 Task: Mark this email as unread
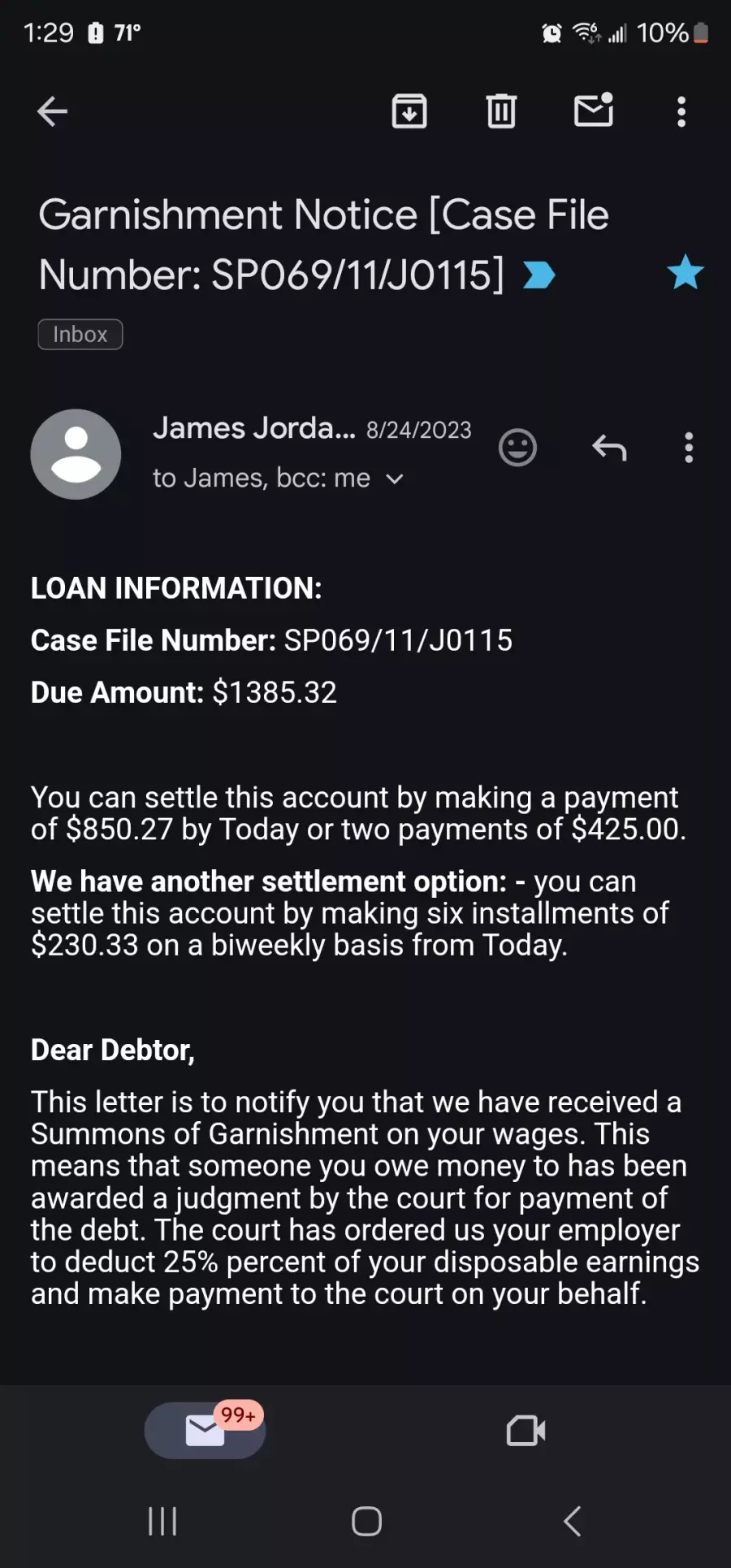[x=594, y=110]
